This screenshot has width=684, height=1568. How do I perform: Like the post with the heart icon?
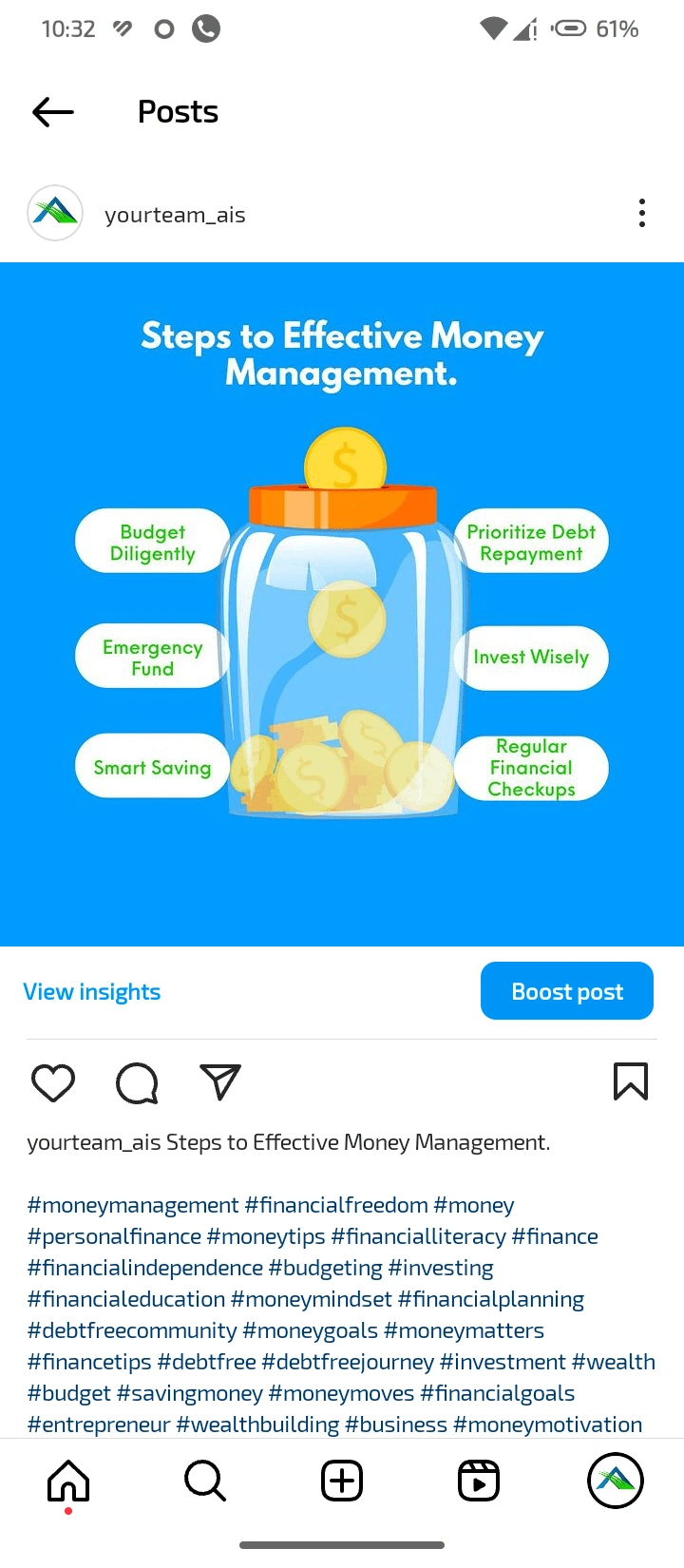(x=53, y=1082)
